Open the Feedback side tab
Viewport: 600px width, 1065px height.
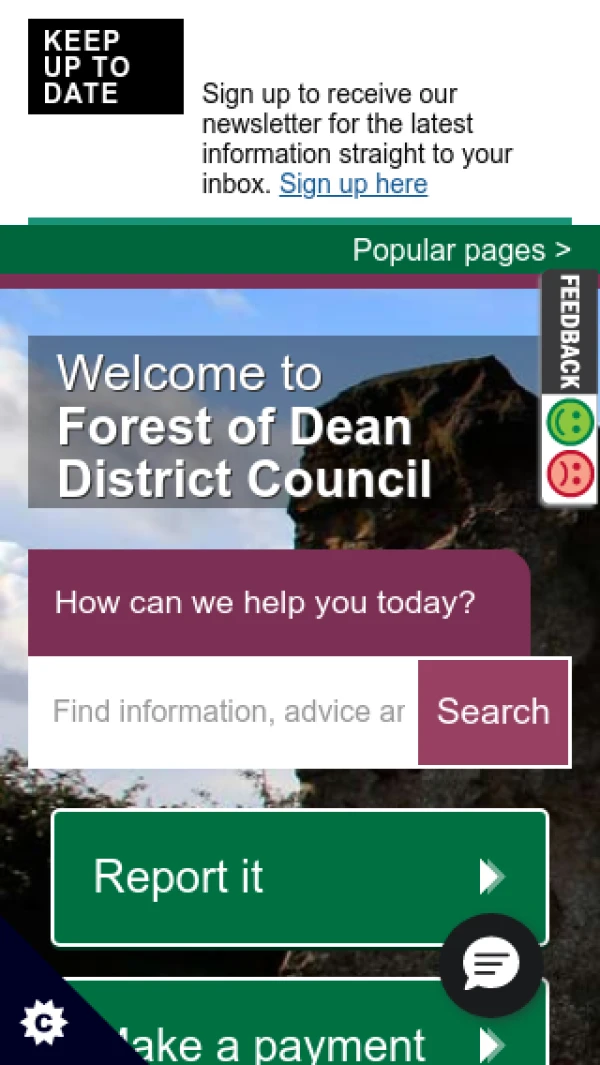click(x=569, y=332)
